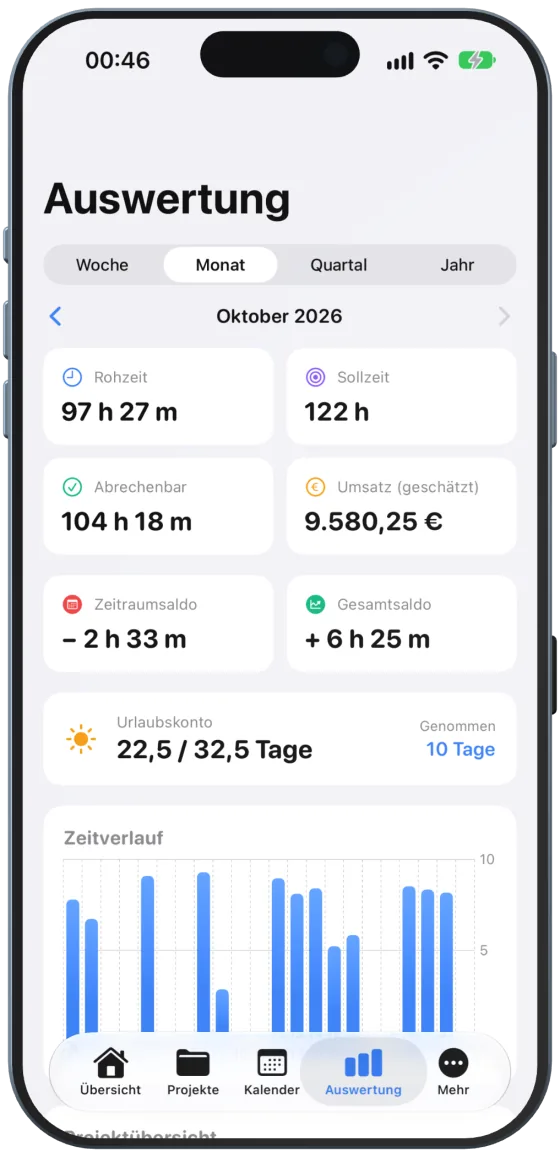Open the Kalender tab
Viewport: 560px width, 1157px height.
(x=272, y=1072)
